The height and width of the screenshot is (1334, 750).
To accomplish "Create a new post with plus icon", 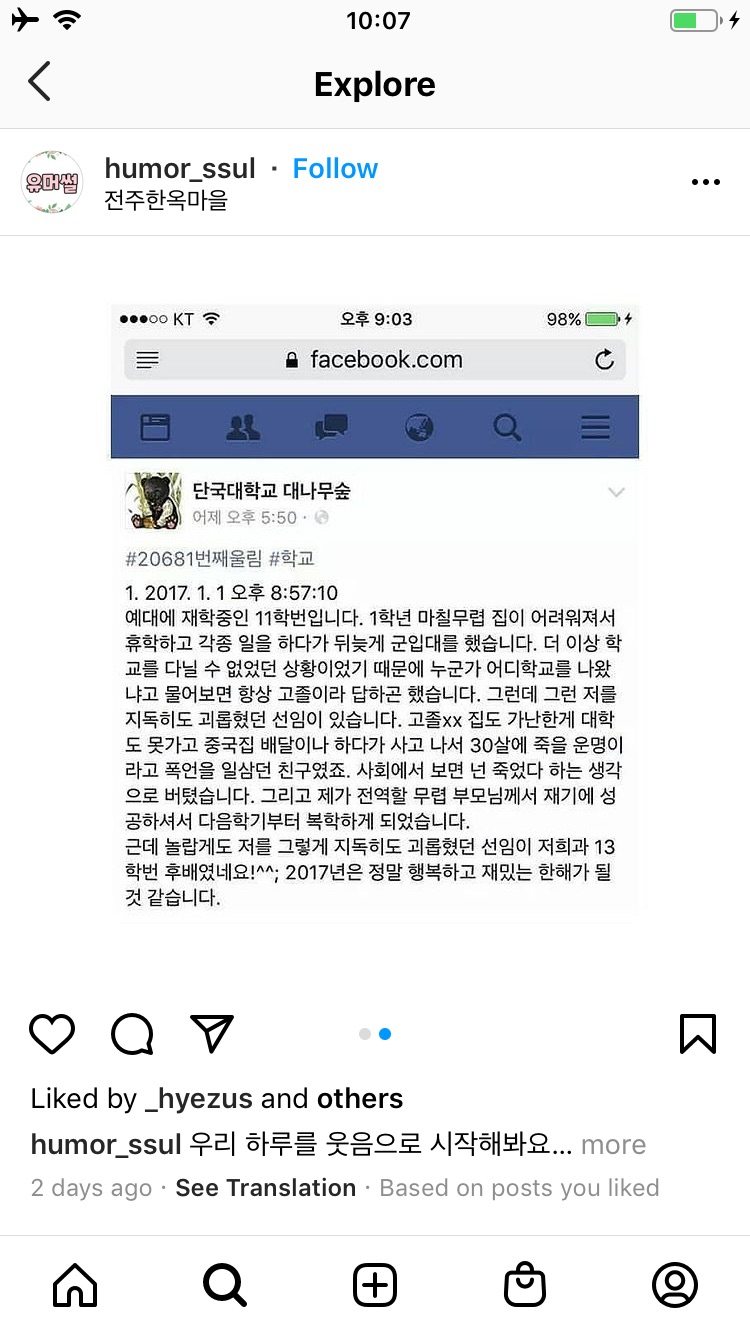I will [375, 1285].
